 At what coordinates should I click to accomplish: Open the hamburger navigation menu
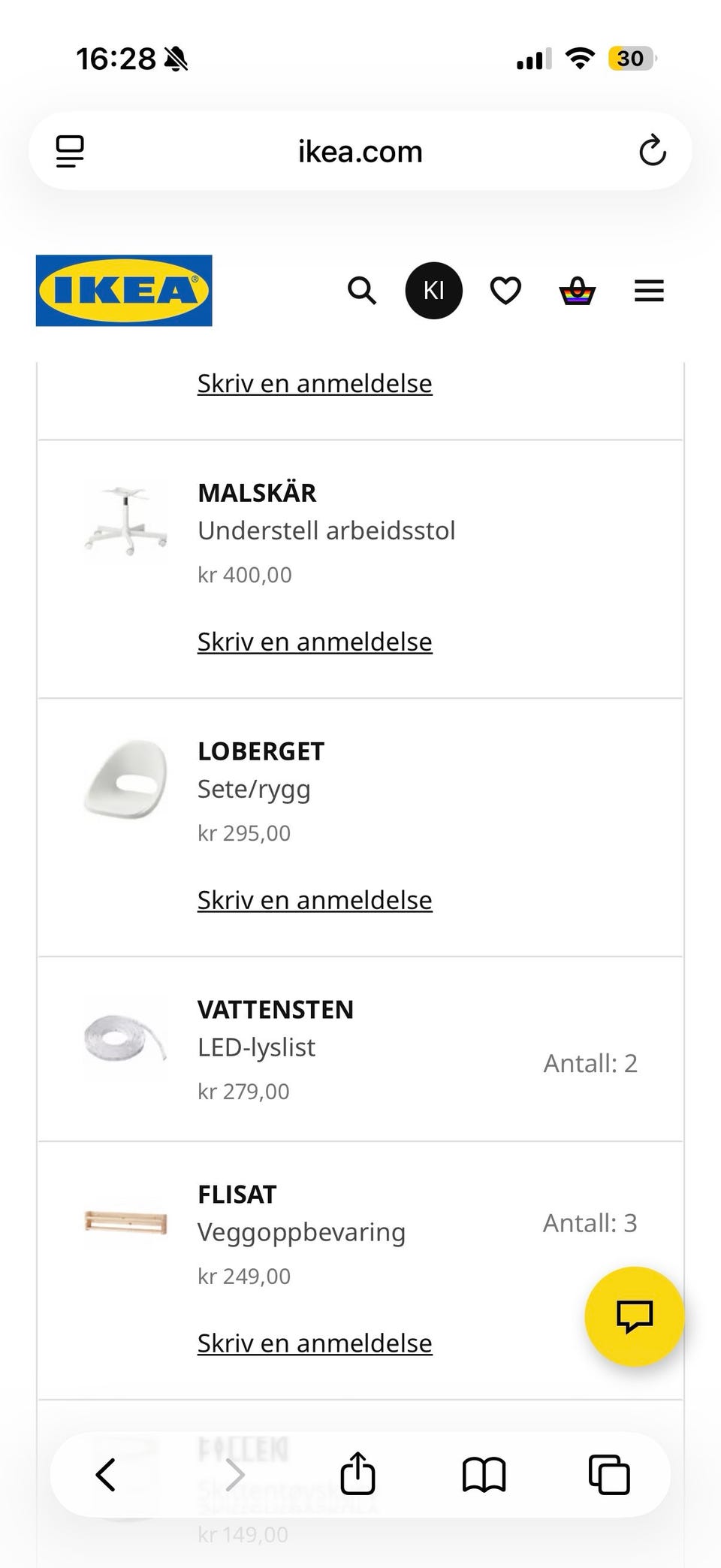pos(649,291)
